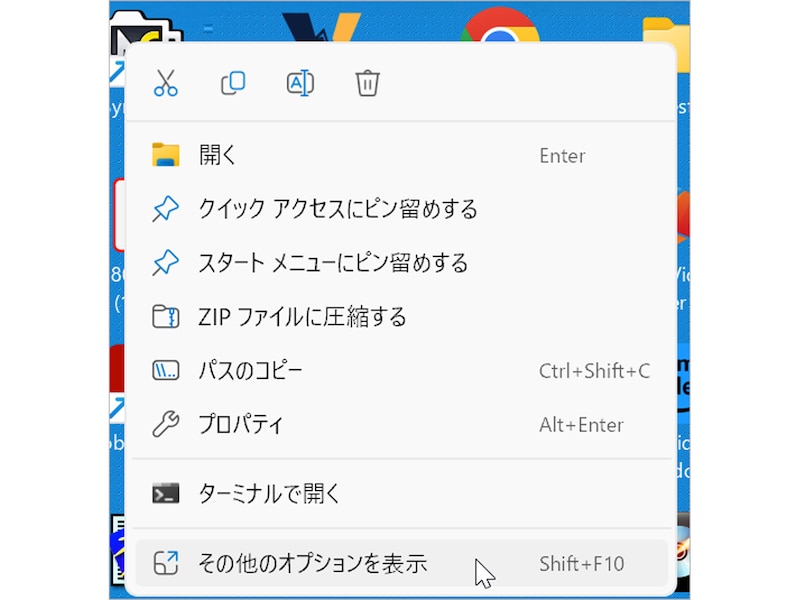Copy the item using the copy icon

pyautogui.click(x=233, y=84)
